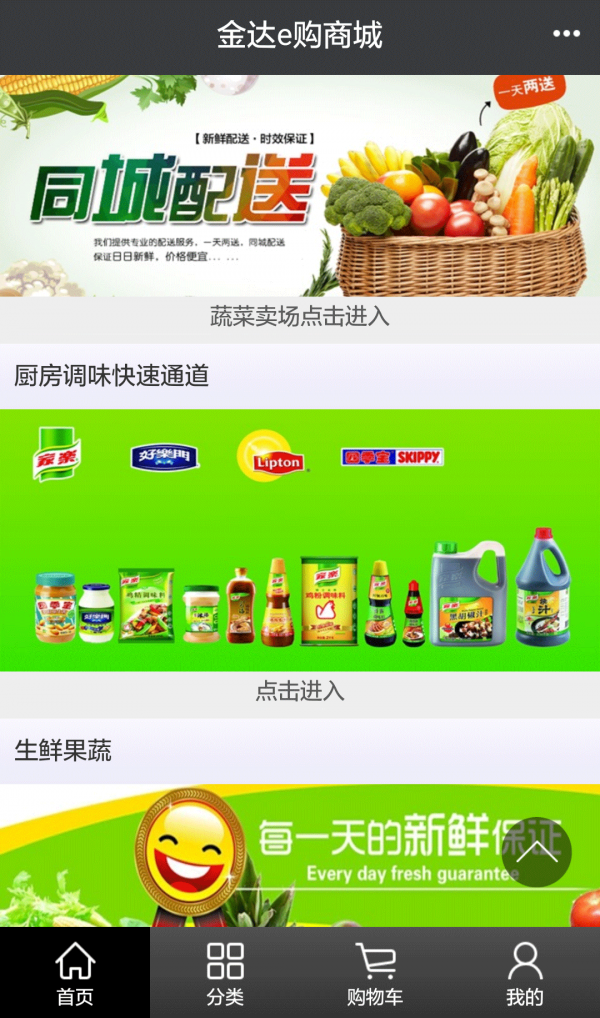Tap 点击进入 under the seasoning banner
This screenshot has width=600, height=1018.
click(300, 691)
